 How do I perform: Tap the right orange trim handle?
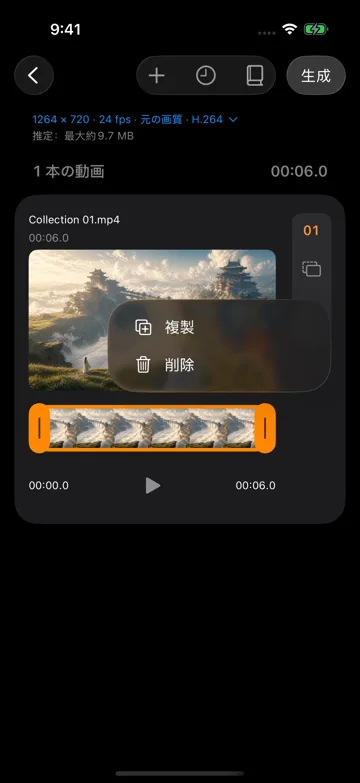tap(265, 428)
